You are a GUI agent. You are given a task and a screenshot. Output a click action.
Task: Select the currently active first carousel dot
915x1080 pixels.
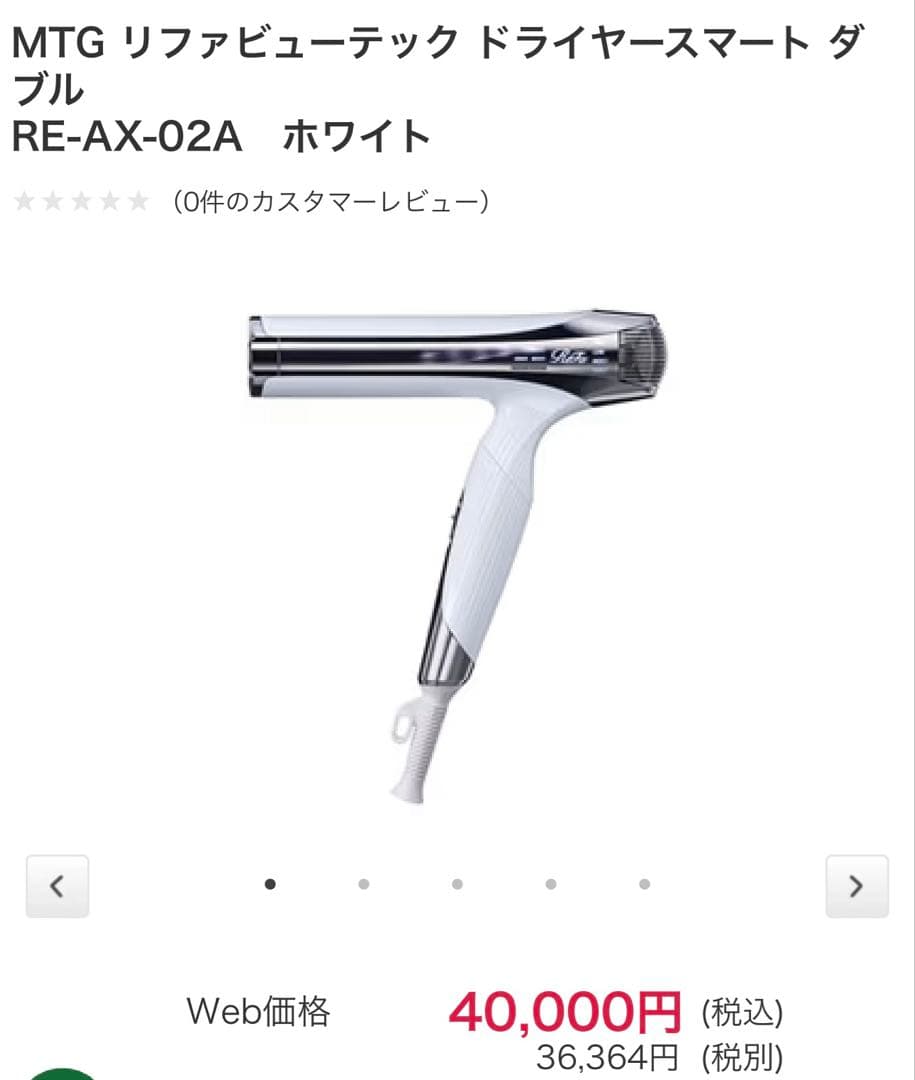pyautogui.click(x=270, y=884)
